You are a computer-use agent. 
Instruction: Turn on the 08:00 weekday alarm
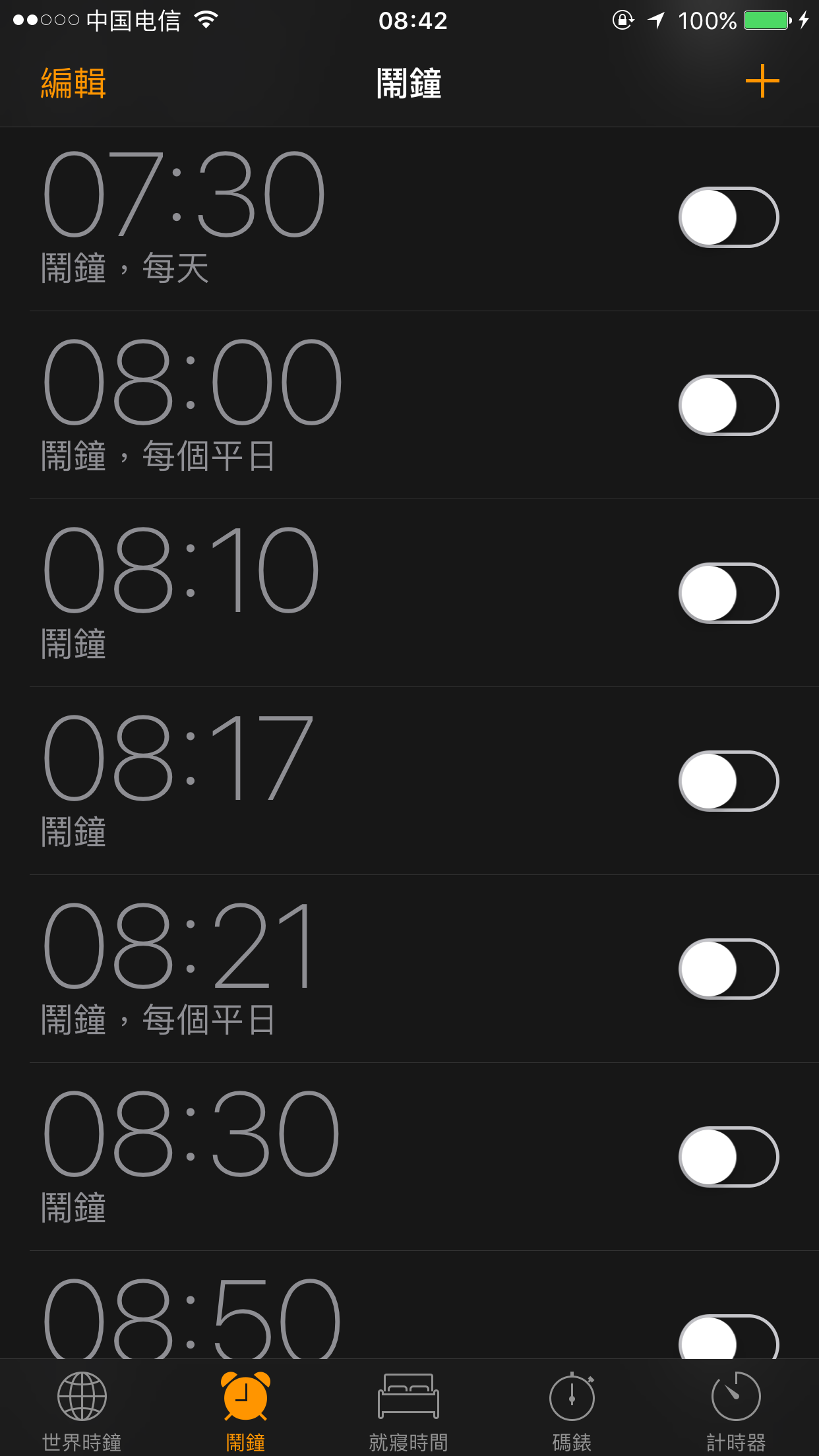click(728, 406)
